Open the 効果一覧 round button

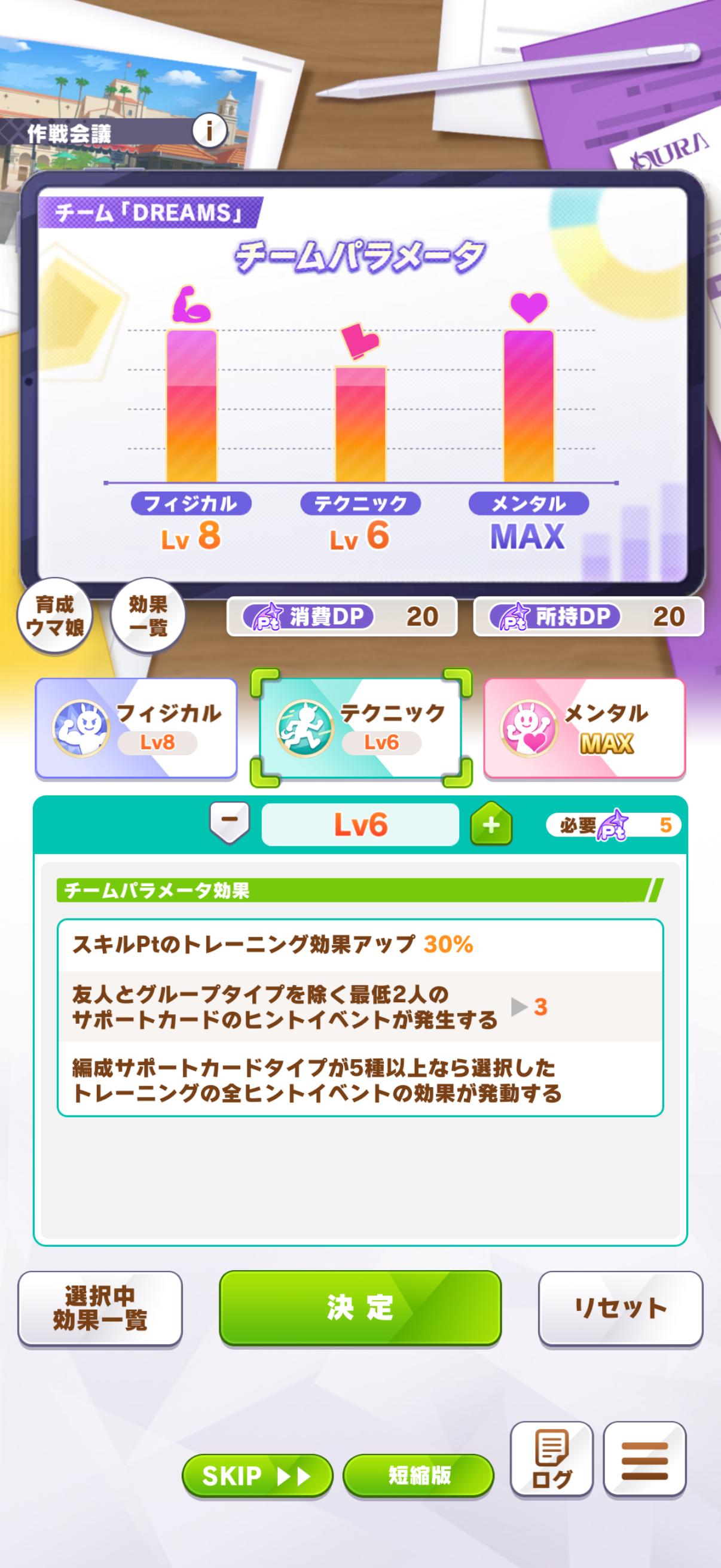[148, 615]
